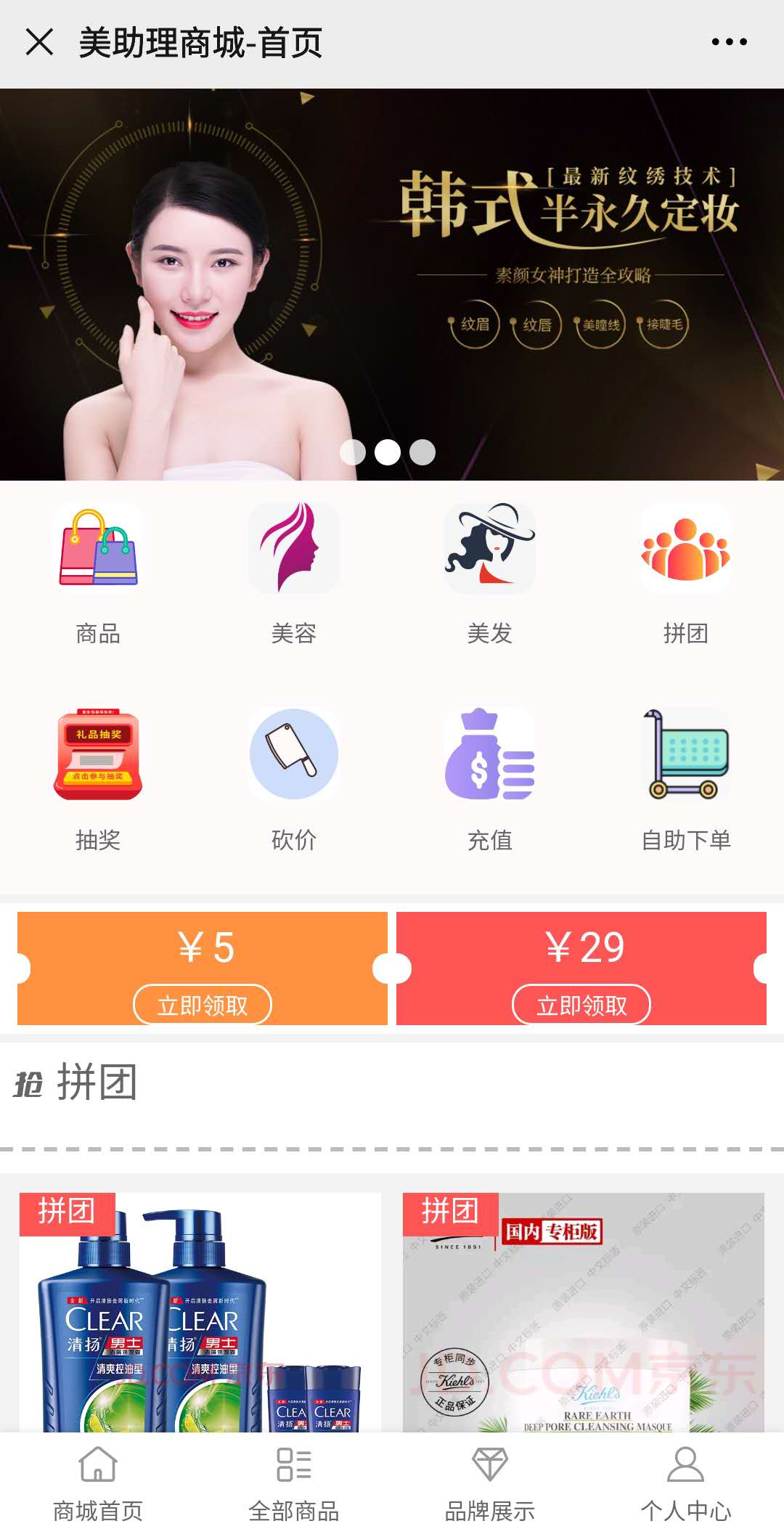The height and width of the screenshot is (1529, 784).
Task: Select the third carousel indicator dot
Action: pyautogui.click(x=421, y=452)
